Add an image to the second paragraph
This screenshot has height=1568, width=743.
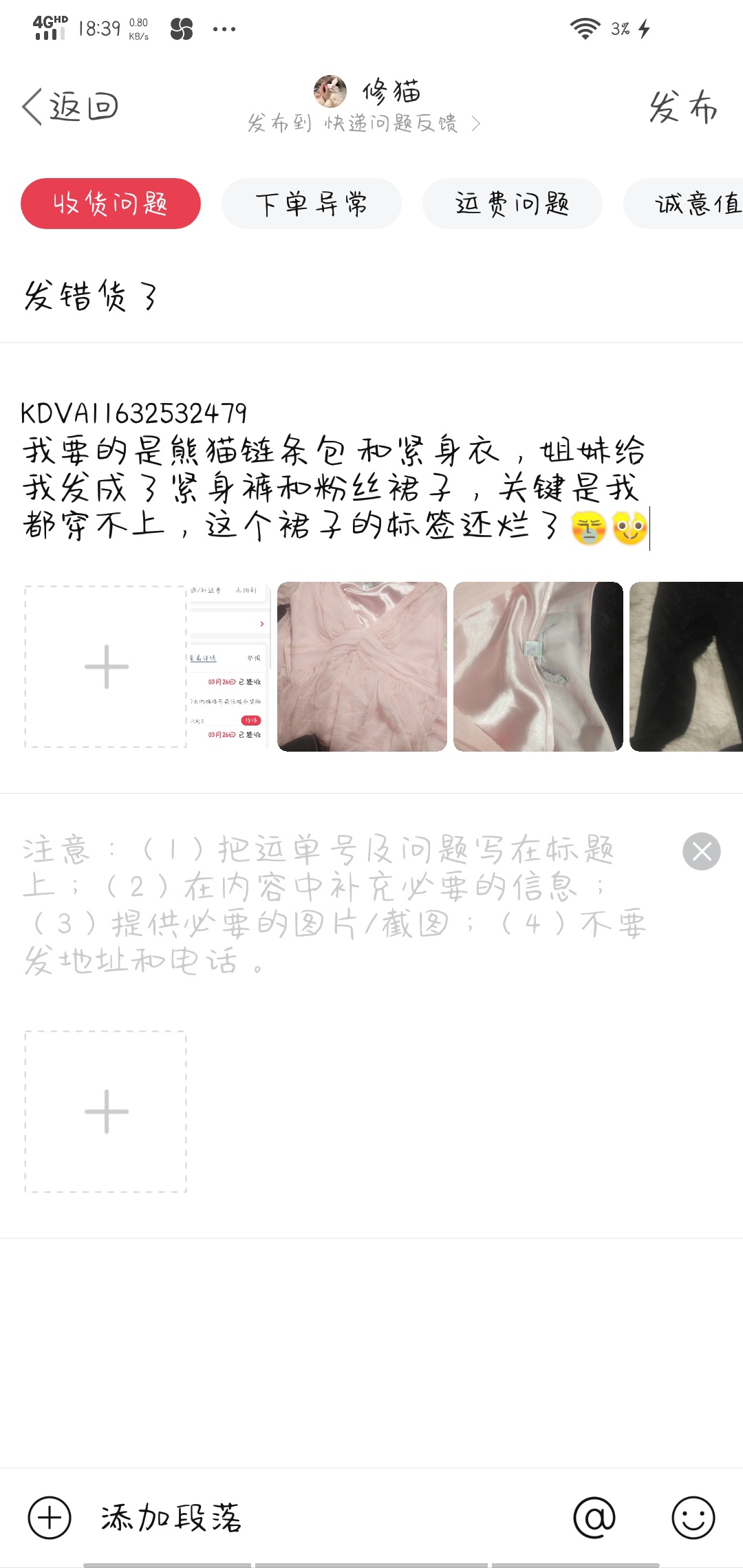click(106, 1111)
